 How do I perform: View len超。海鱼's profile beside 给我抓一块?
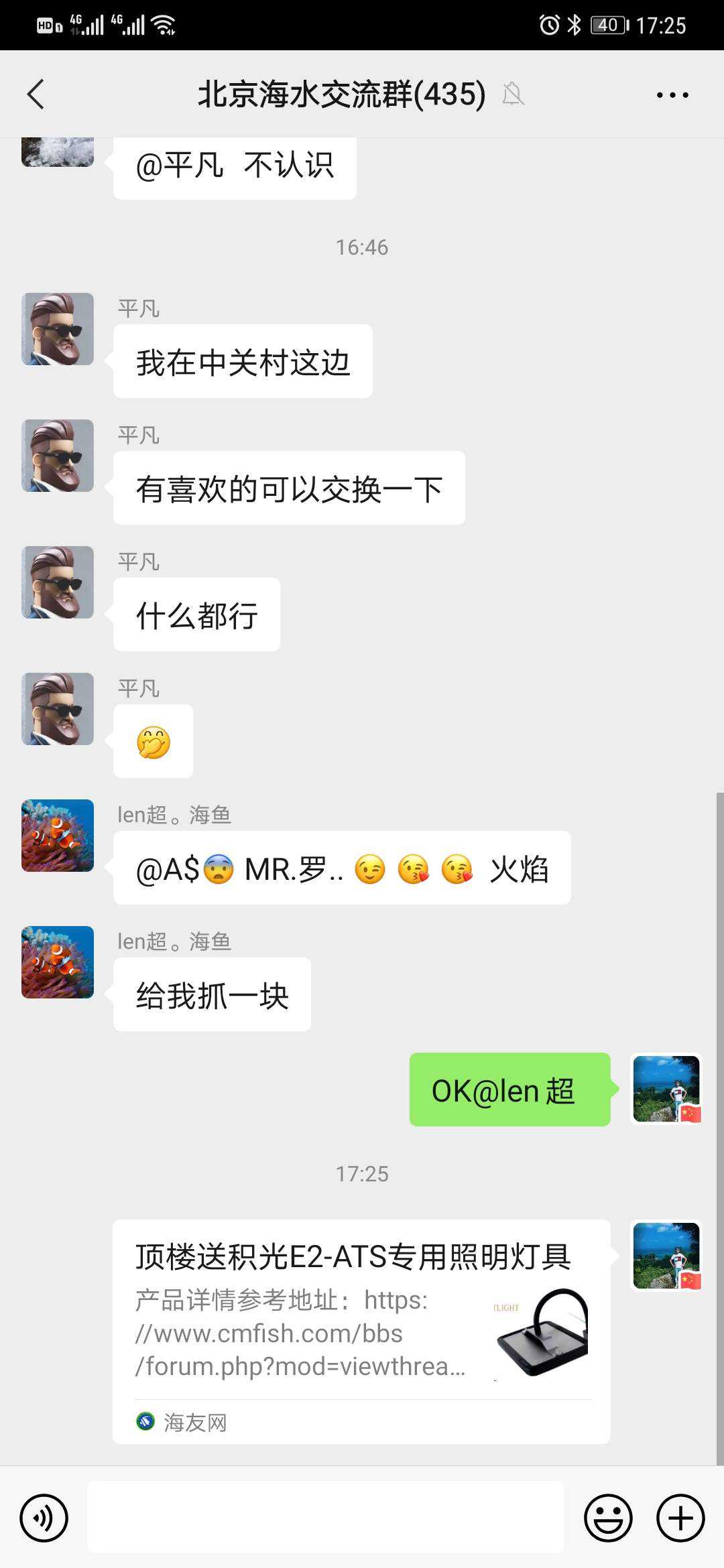click(x=58, y=962)
